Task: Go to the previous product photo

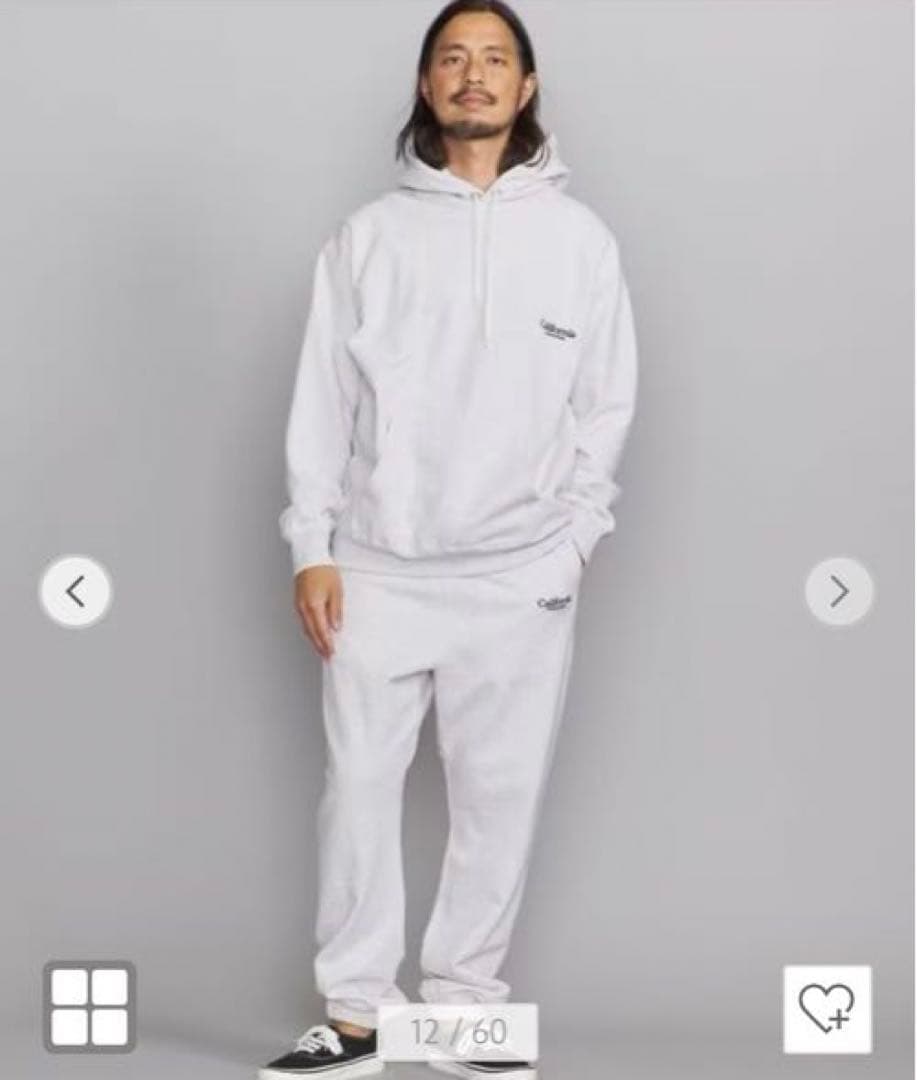Action: tap(76, 592)
